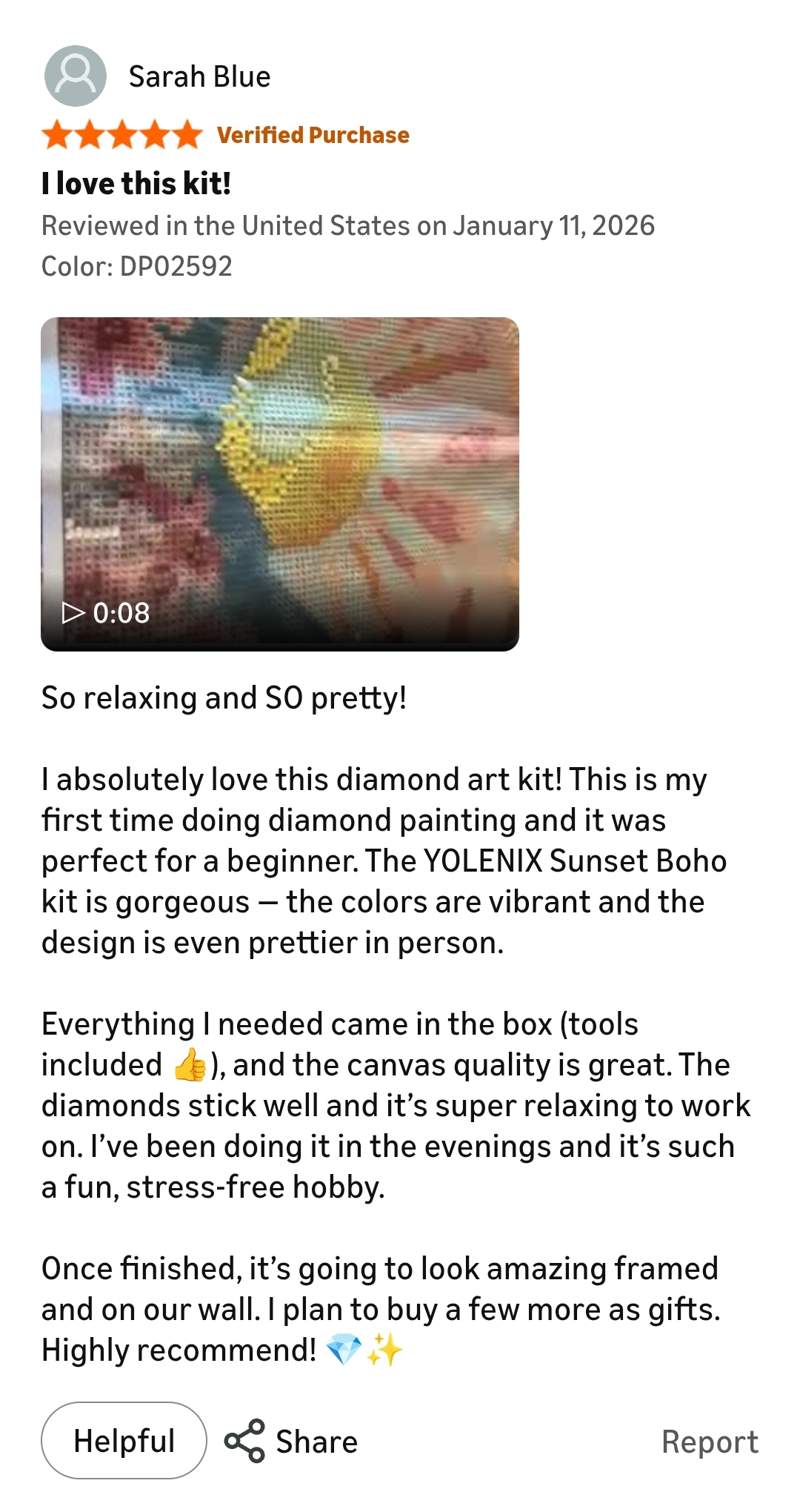
Task: Share this review
Action: pyautogui.click(x=291, y=1441)
